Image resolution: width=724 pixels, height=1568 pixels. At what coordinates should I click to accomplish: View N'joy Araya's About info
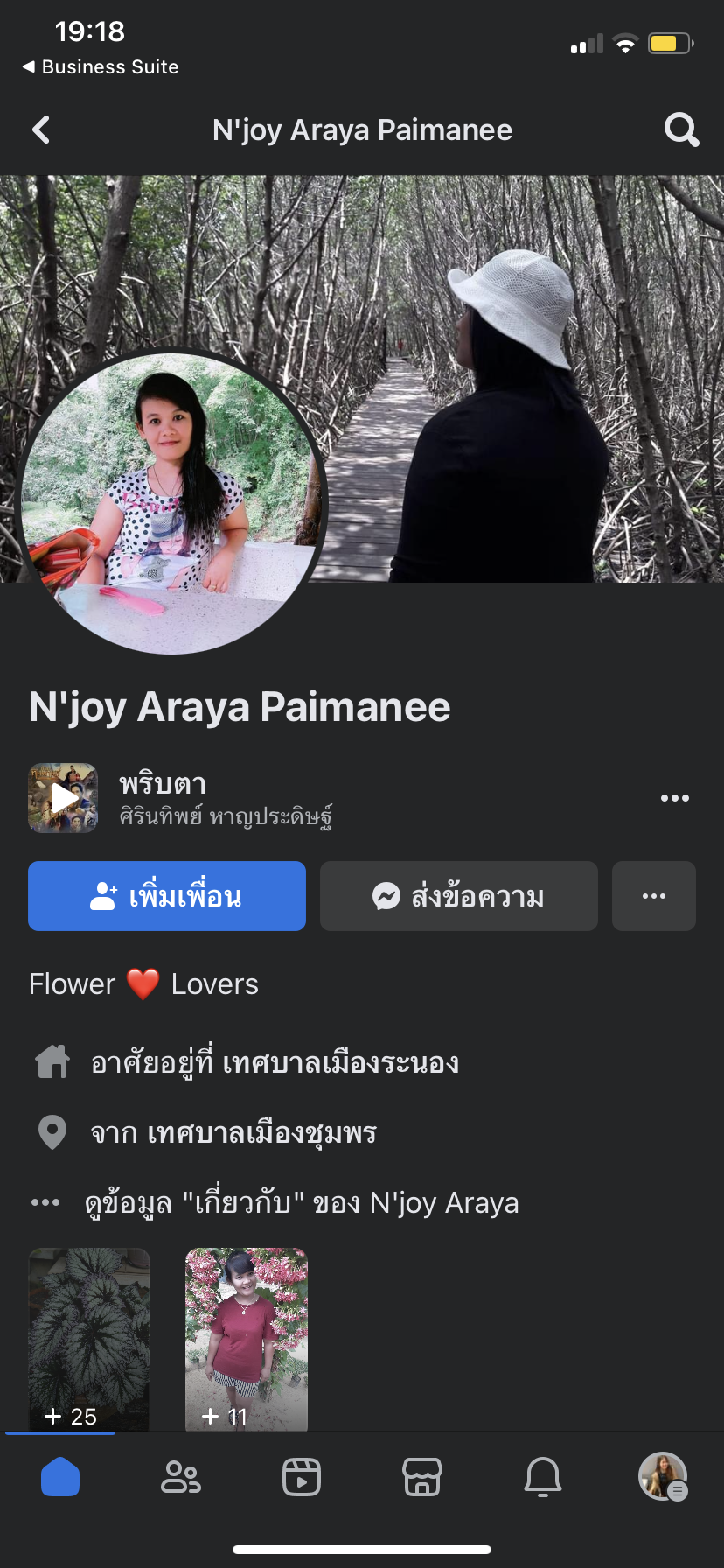click(x=301, y=1203)
